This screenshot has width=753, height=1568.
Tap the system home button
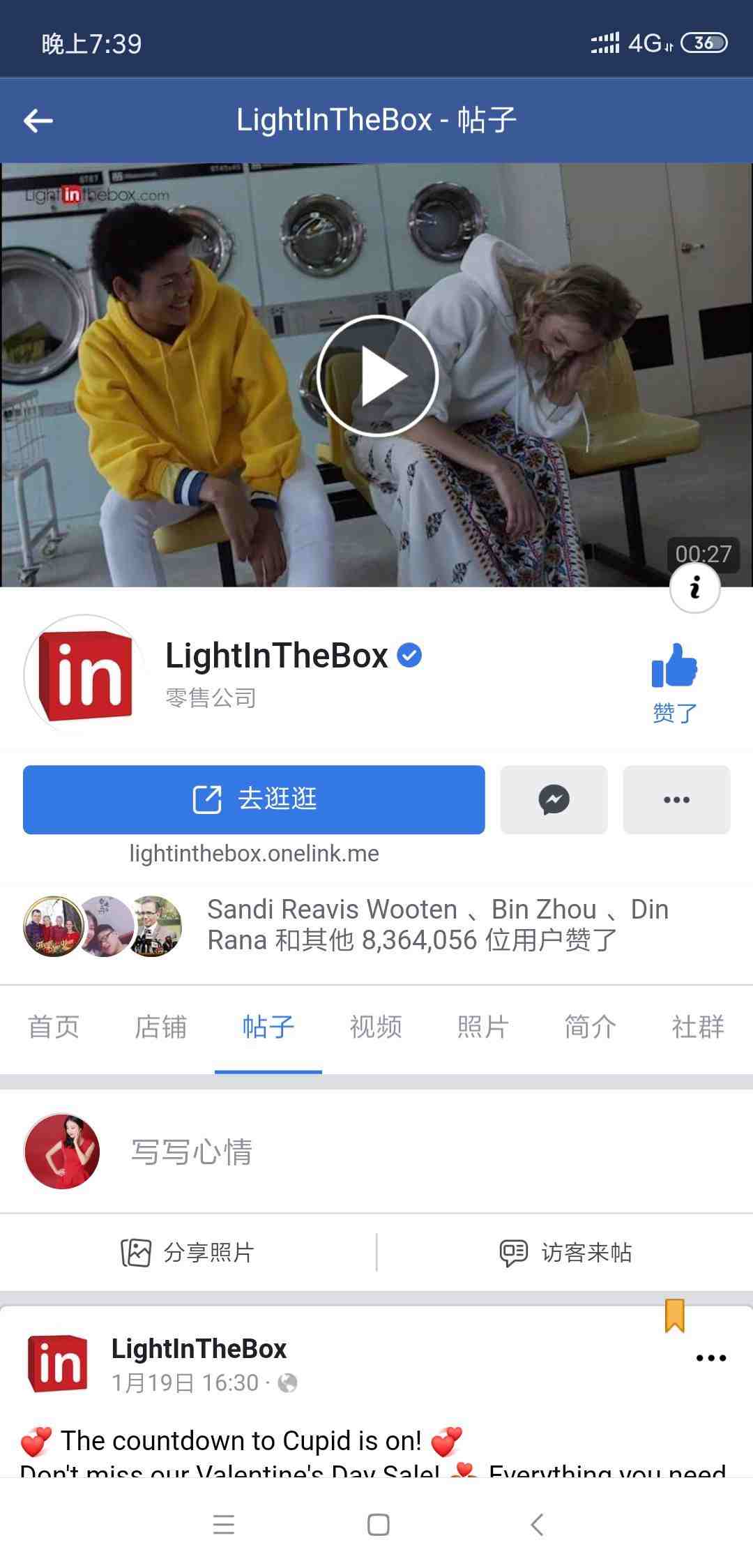[378, 1525]
